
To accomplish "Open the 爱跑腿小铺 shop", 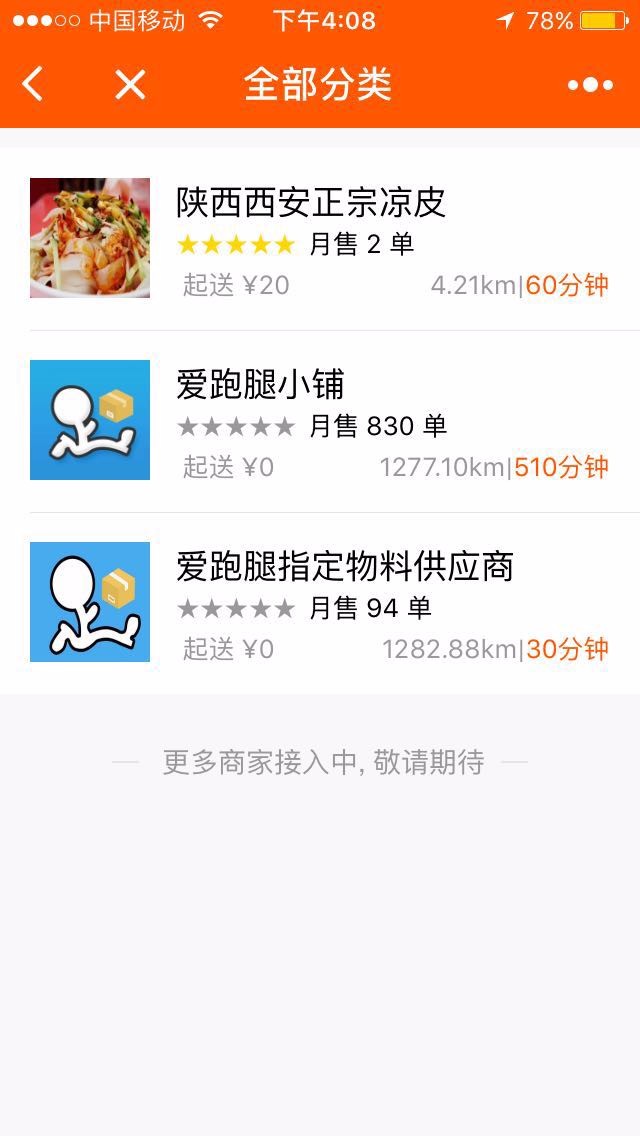I will point(320,421).
